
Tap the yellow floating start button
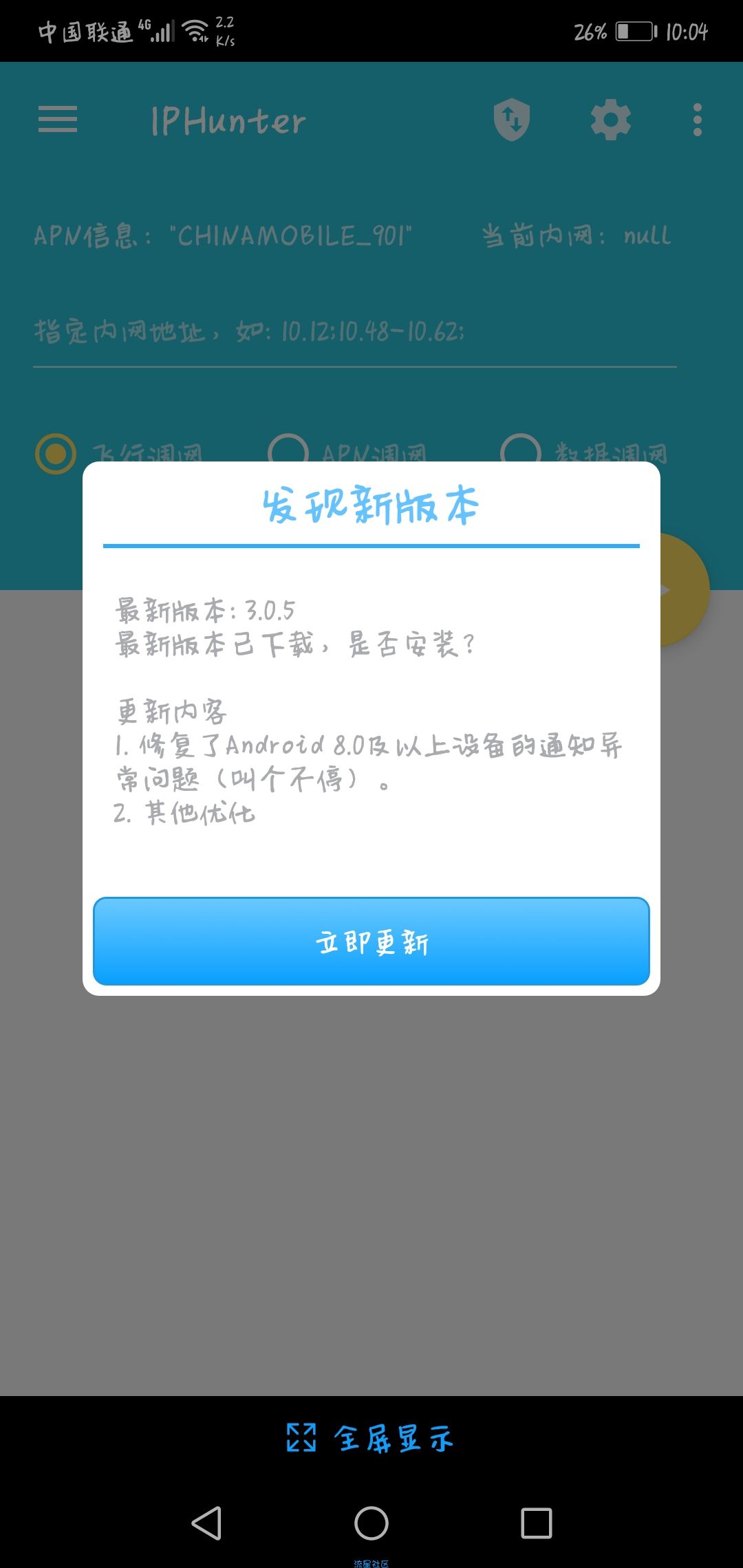(685, 589)
